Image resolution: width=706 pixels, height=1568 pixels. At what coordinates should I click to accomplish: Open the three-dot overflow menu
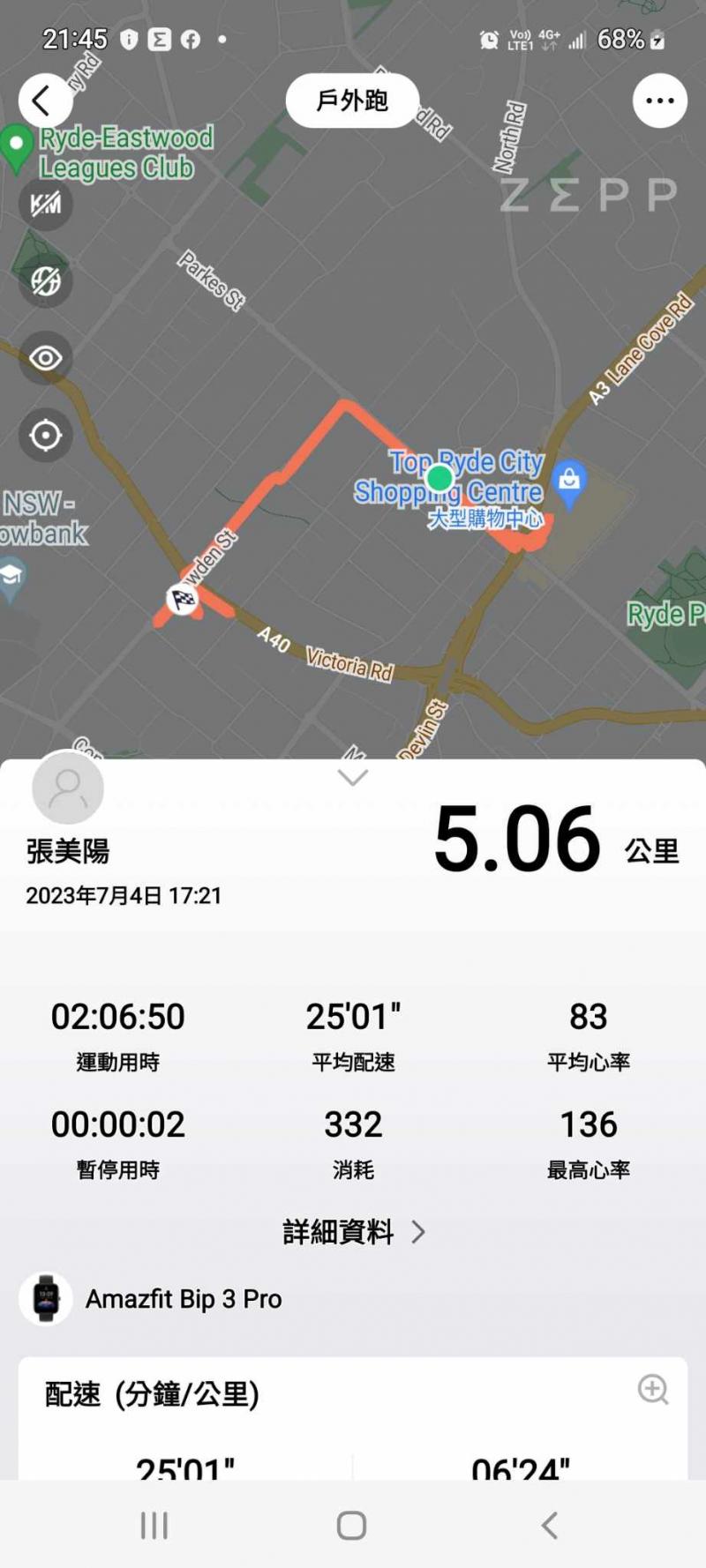pyautogui.click(x=659, y=101)
